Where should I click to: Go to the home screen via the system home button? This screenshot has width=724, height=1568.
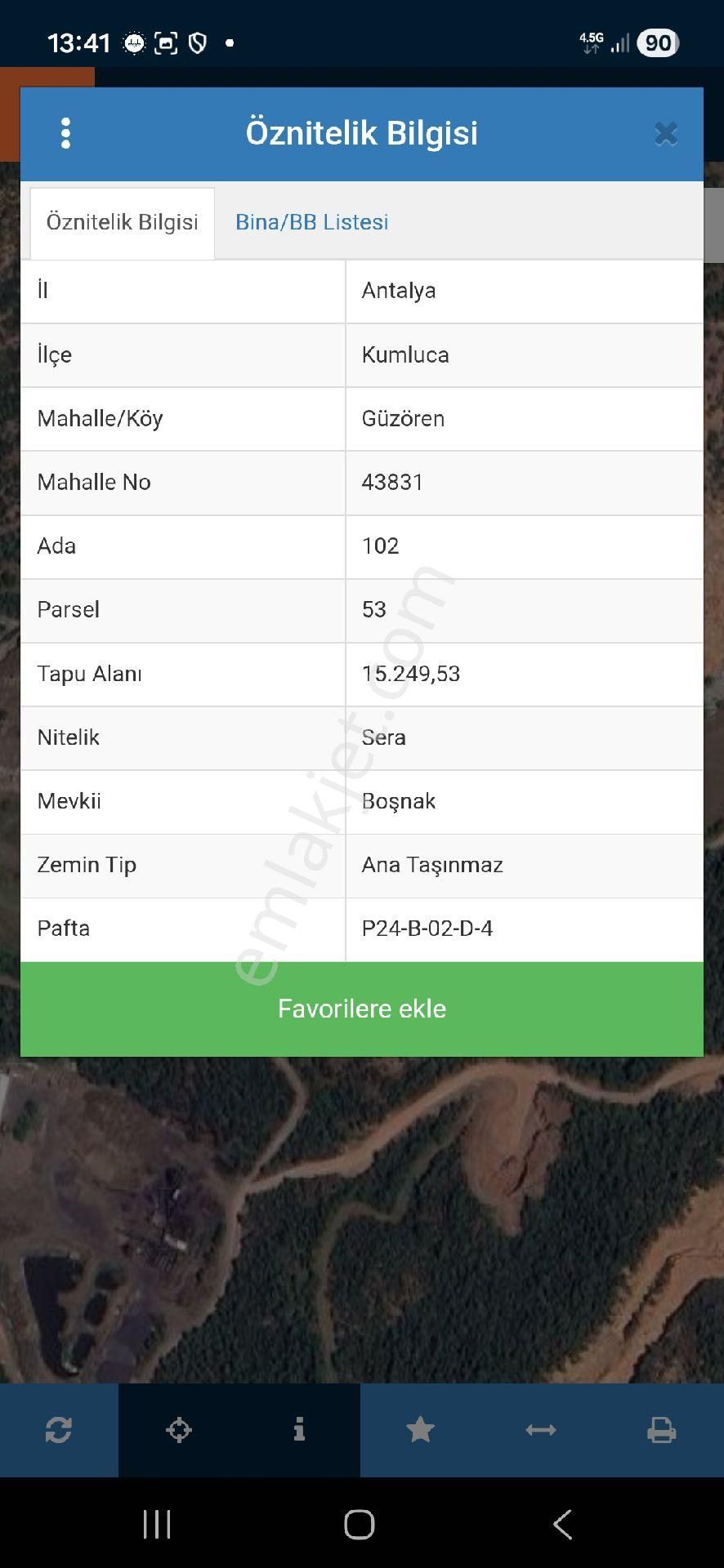click(360, 1524)
